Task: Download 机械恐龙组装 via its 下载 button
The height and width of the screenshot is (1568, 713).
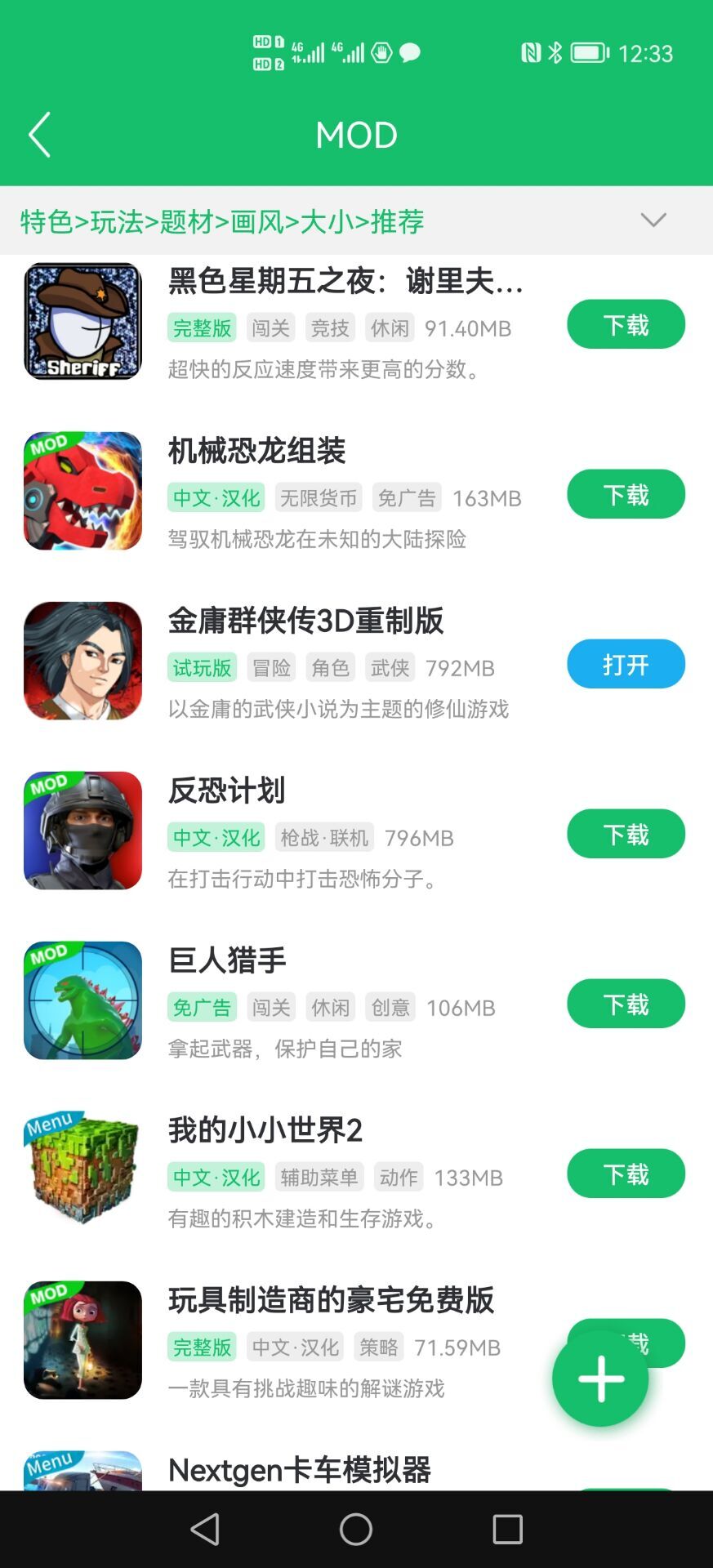Action: tap(625, 494)
